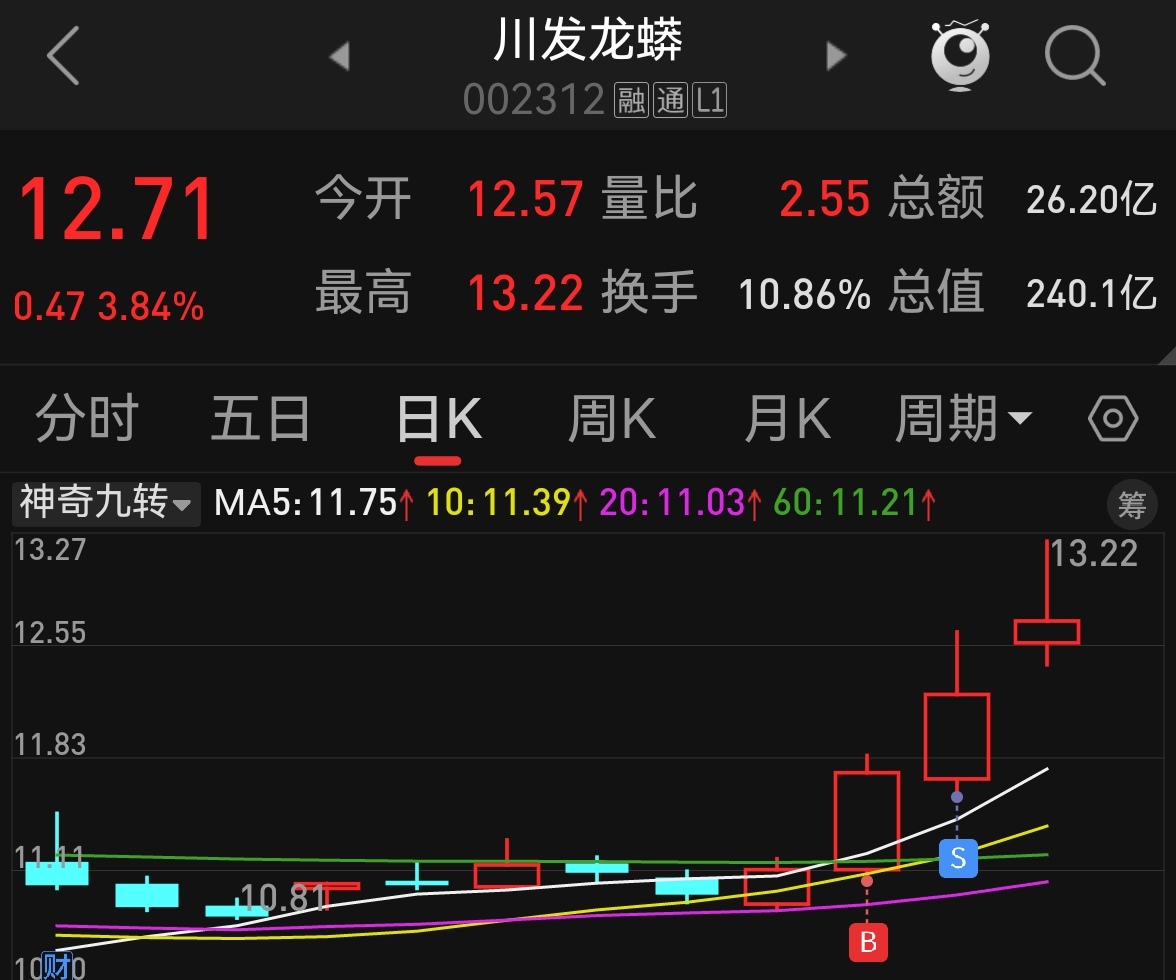
Task: Expand the 周期 period dropdown
Action: (x=962, y=419)
